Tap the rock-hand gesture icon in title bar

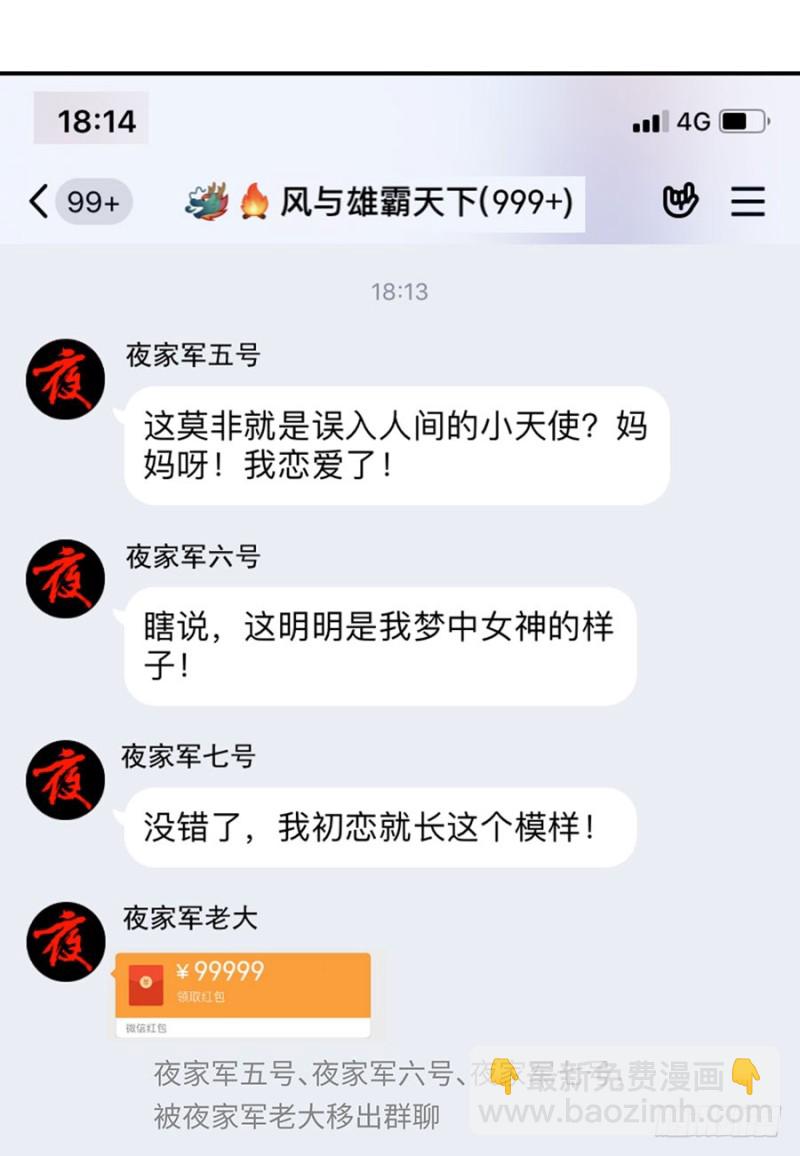679,202
